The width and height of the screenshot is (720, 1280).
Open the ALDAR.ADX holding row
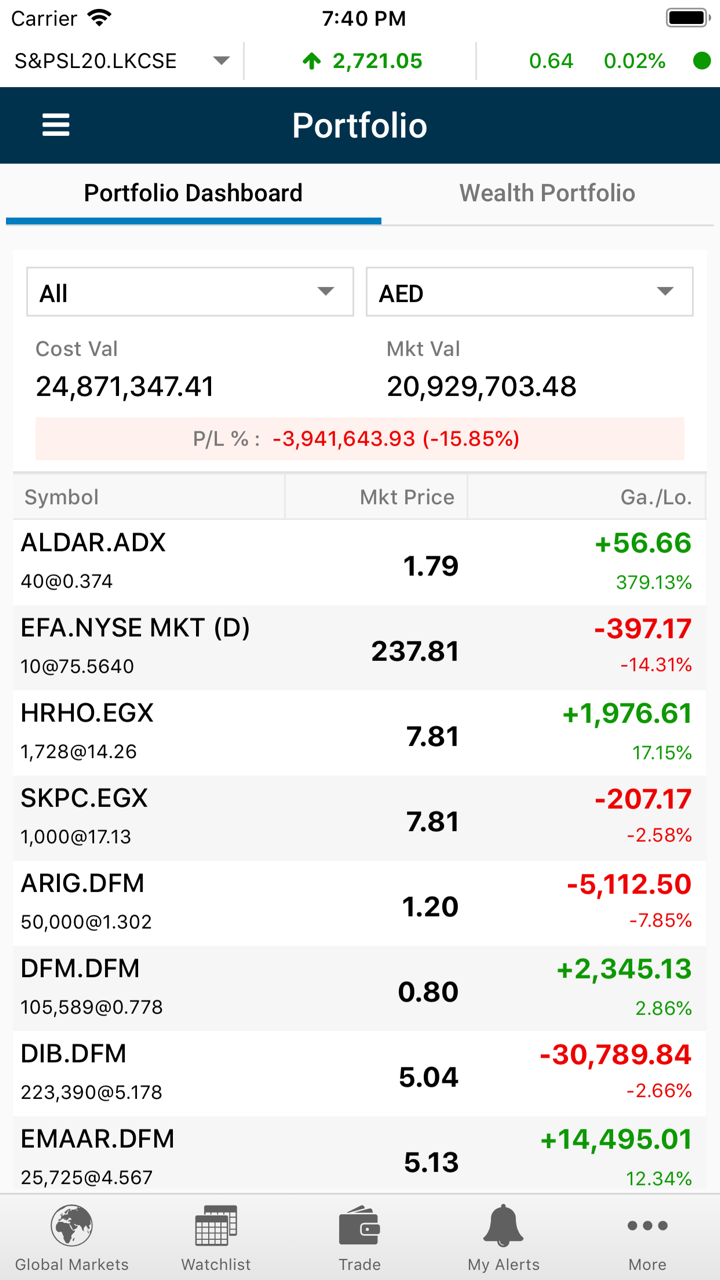click(360, 562)
